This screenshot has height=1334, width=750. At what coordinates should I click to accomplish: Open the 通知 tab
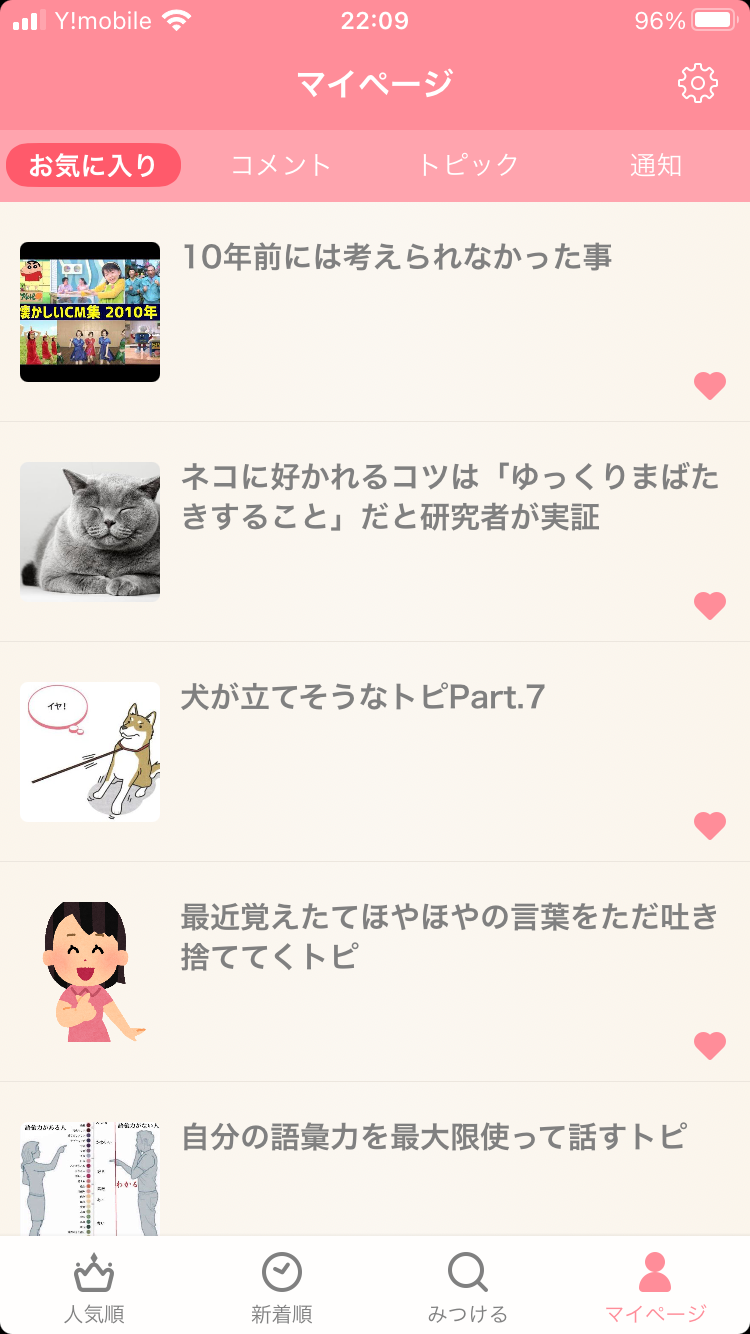[x=655, y=165]
